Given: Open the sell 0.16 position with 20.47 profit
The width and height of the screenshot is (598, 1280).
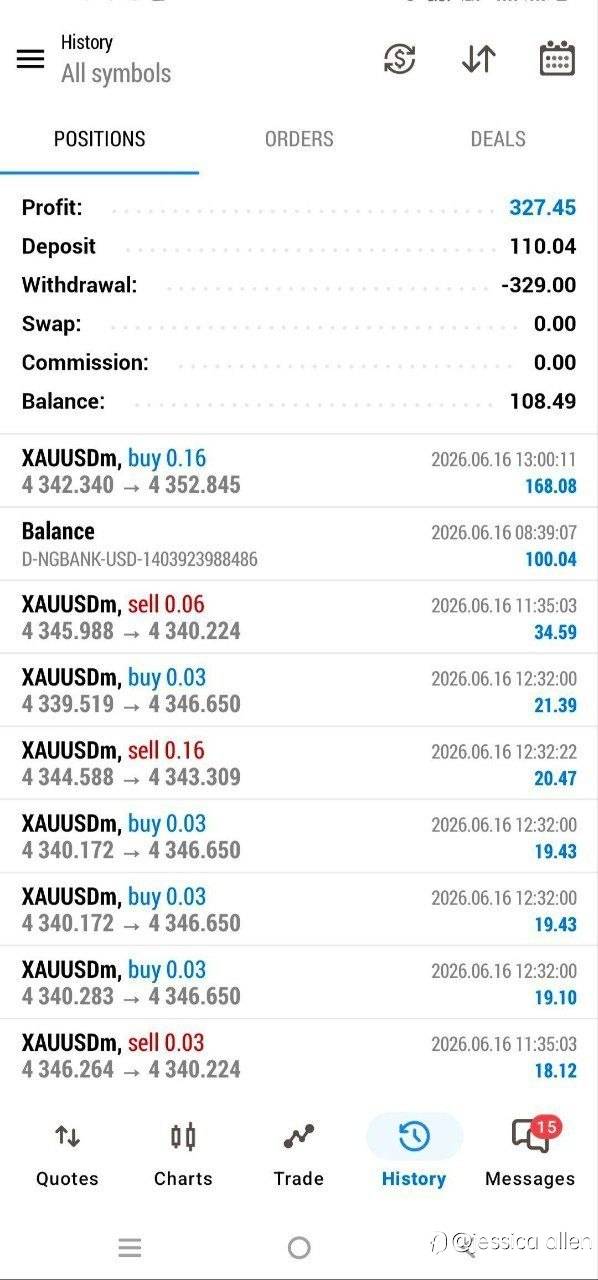Looking at the screenshot, I should coord(299,763).
